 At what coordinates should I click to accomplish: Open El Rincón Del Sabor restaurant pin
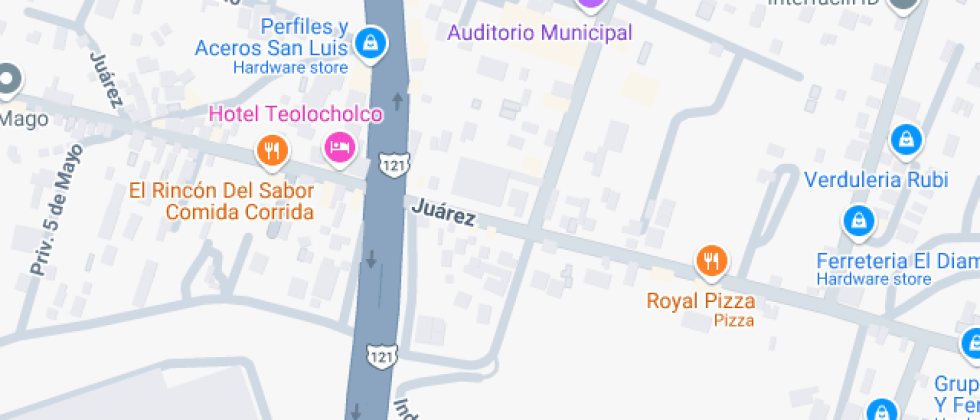[x=272, y=151]
